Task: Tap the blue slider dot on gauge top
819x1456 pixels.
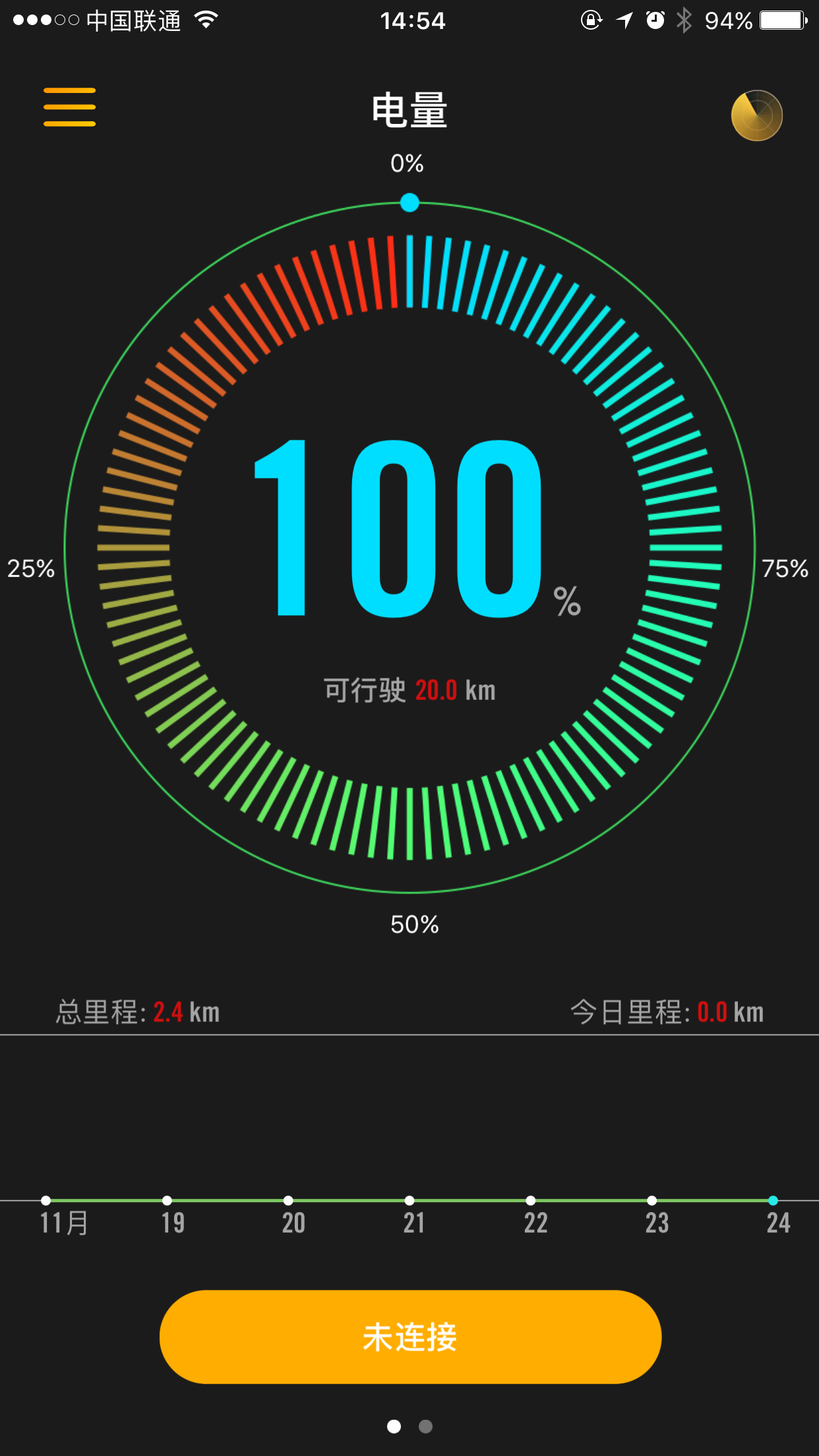Action: (x=409, y=202)
